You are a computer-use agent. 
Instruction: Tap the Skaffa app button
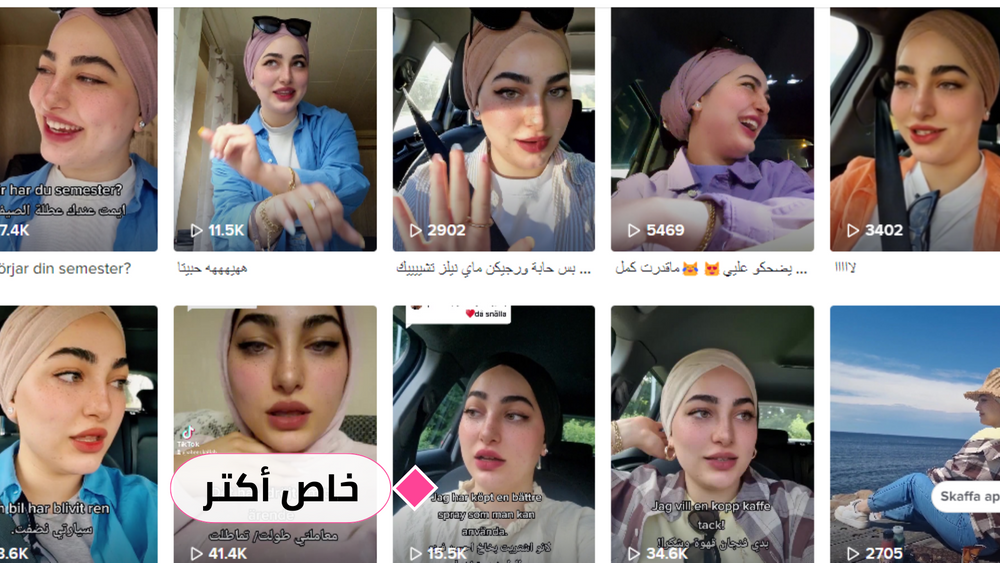(968, 497)
